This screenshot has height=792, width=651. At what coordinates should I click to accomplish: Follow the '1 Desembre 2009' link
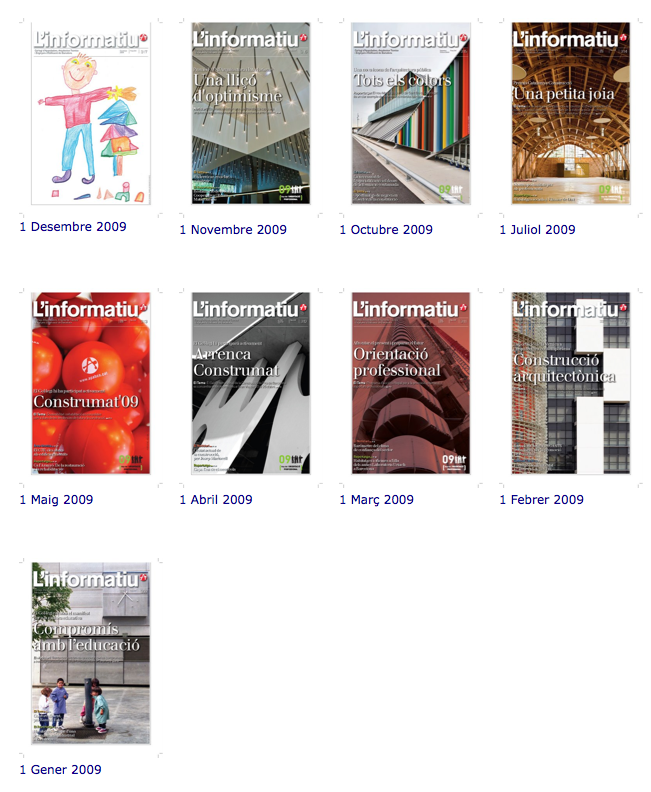[x=73, y=227]
